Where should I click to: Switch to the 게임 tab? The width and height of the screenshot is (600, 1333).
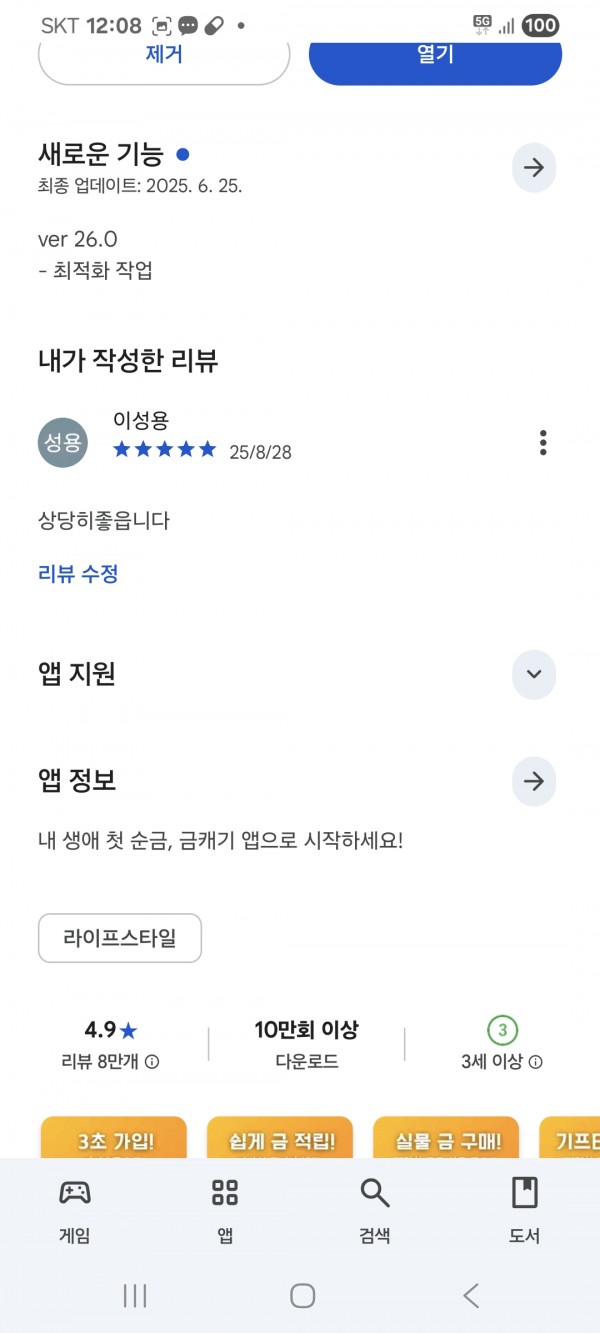click(x=75, y=1210)
